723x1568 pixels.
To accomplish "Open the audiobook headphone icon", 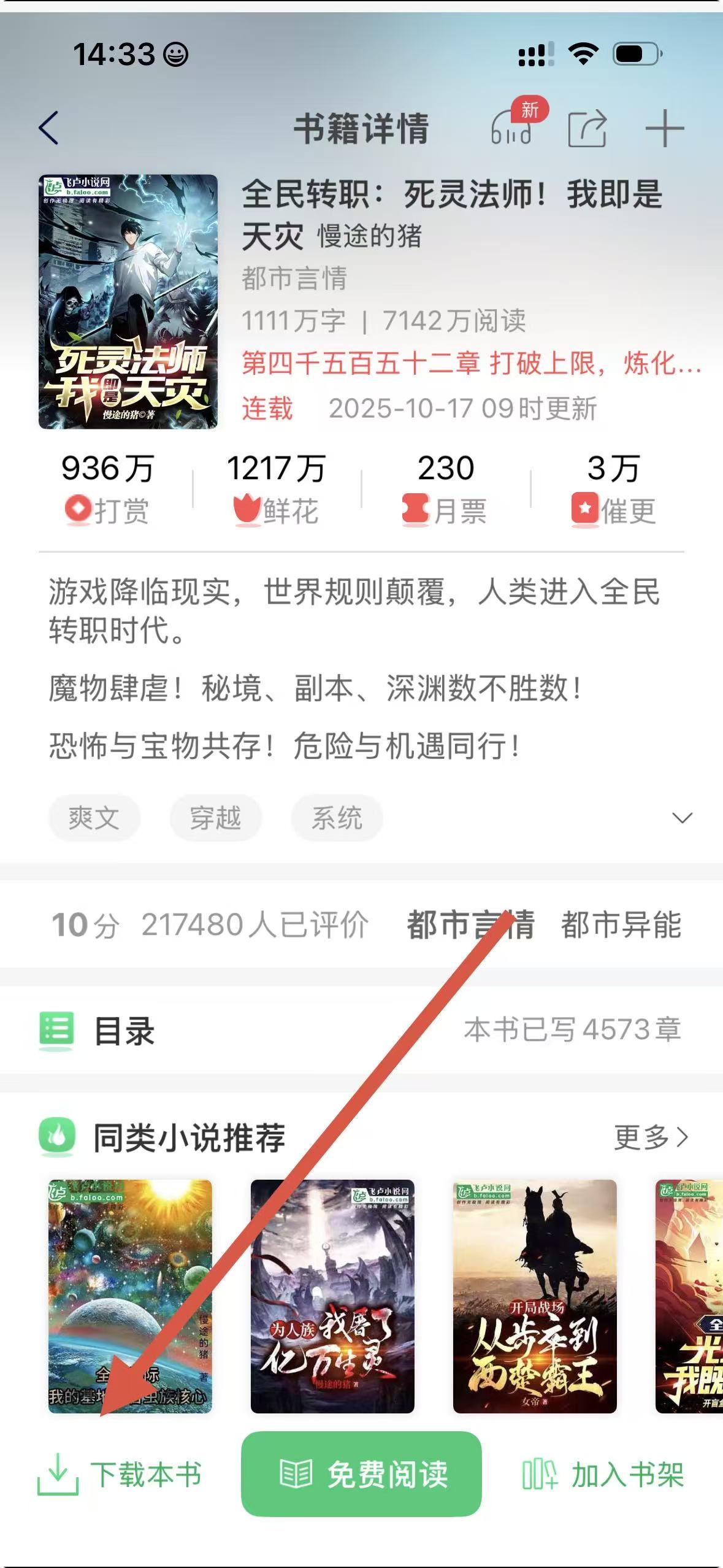I will pyautogui.click(x=511, y=129).
